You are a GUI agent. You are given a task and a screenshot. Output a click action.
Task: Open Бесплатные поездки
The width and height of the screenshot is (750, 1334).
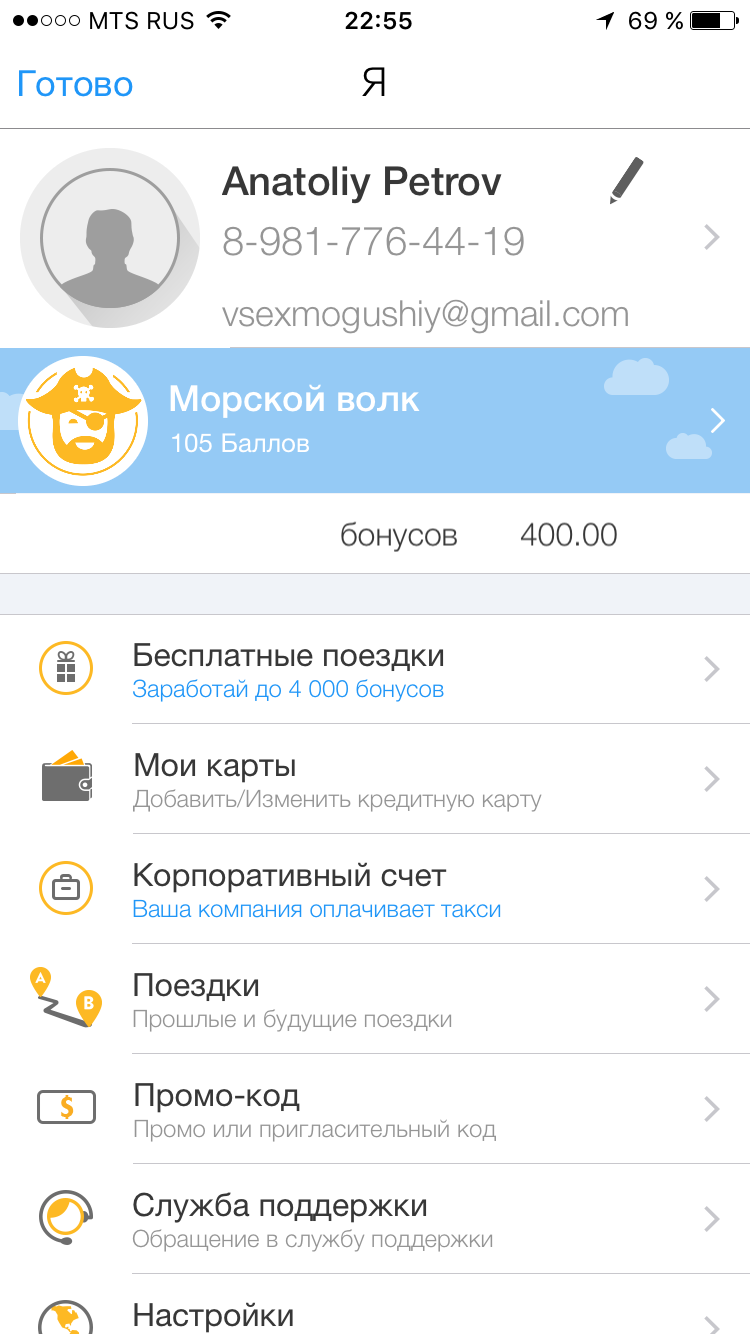375,670
